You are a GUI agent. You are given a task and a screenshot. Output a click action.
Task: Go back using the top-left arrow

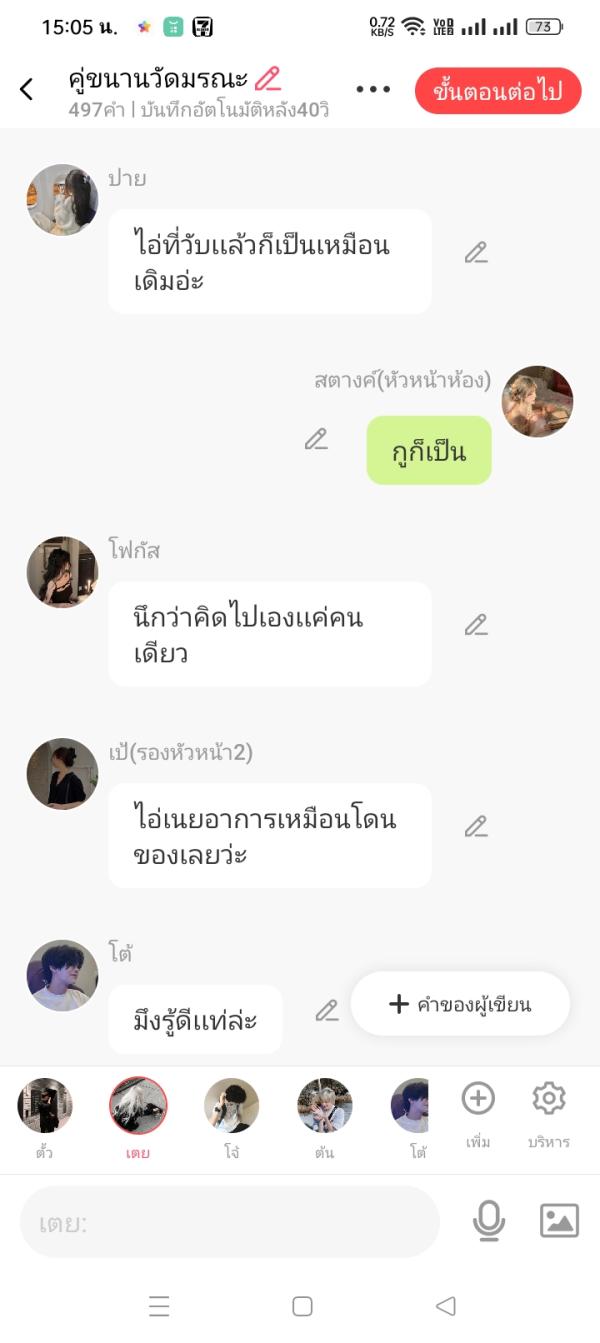(26, 89)
